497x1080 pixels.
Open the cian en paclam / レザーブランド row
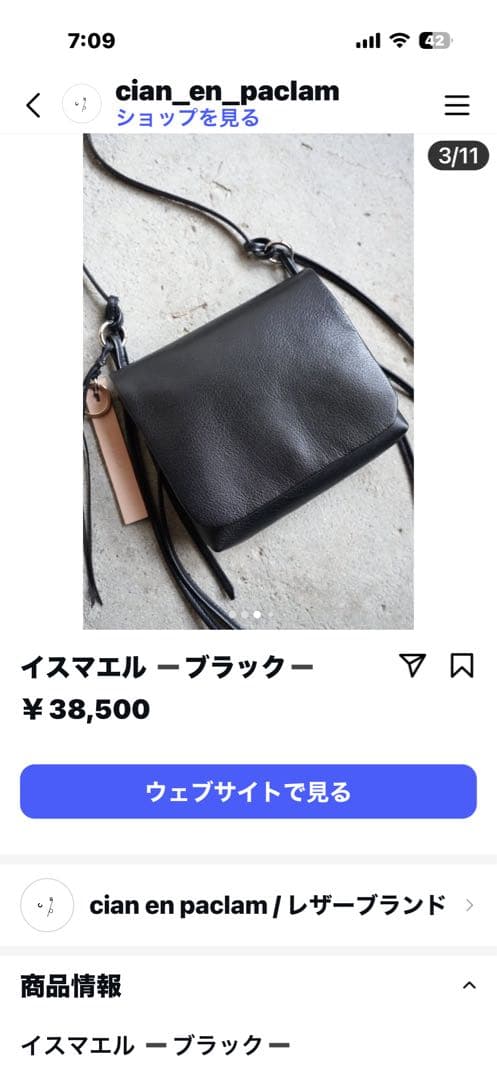point(248,905)
